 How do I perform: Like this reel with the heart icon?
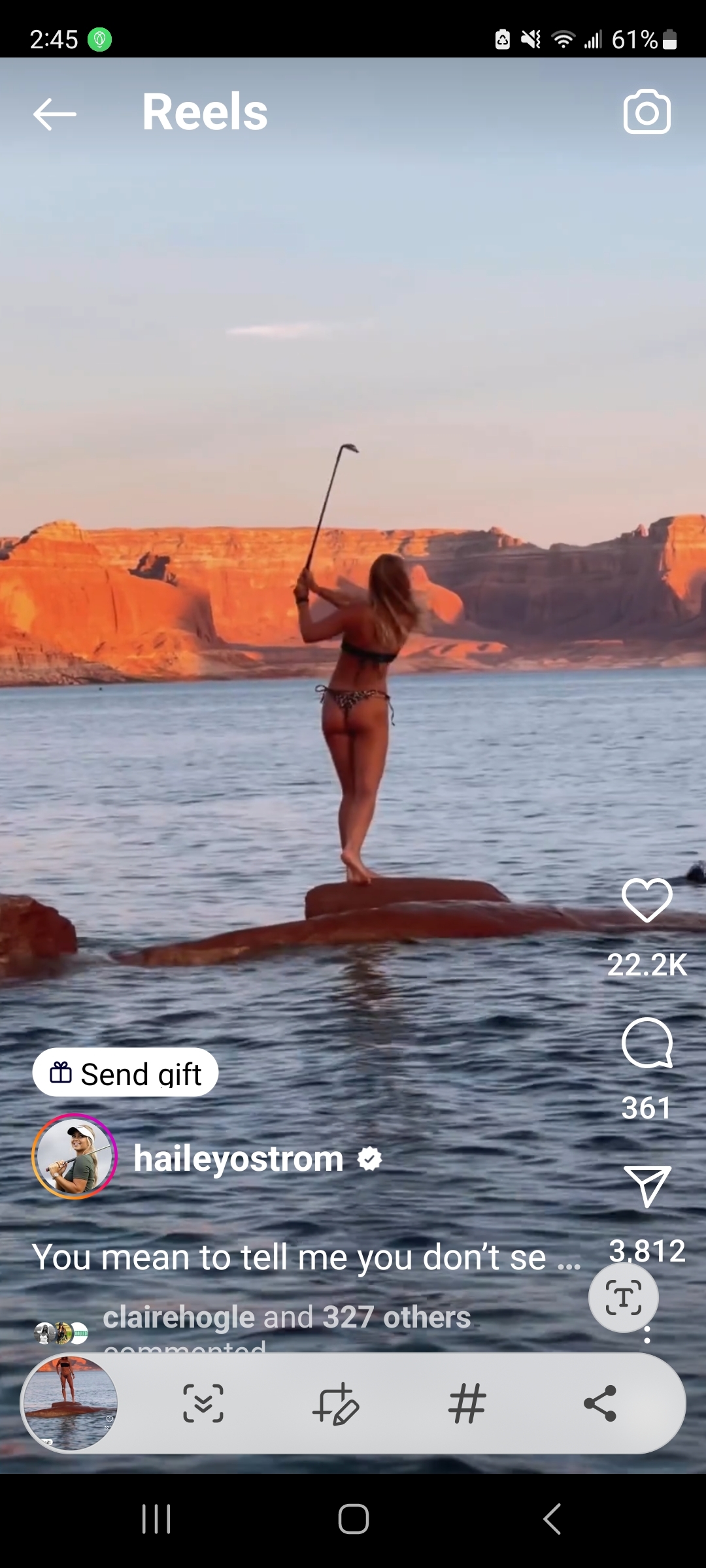647,900
